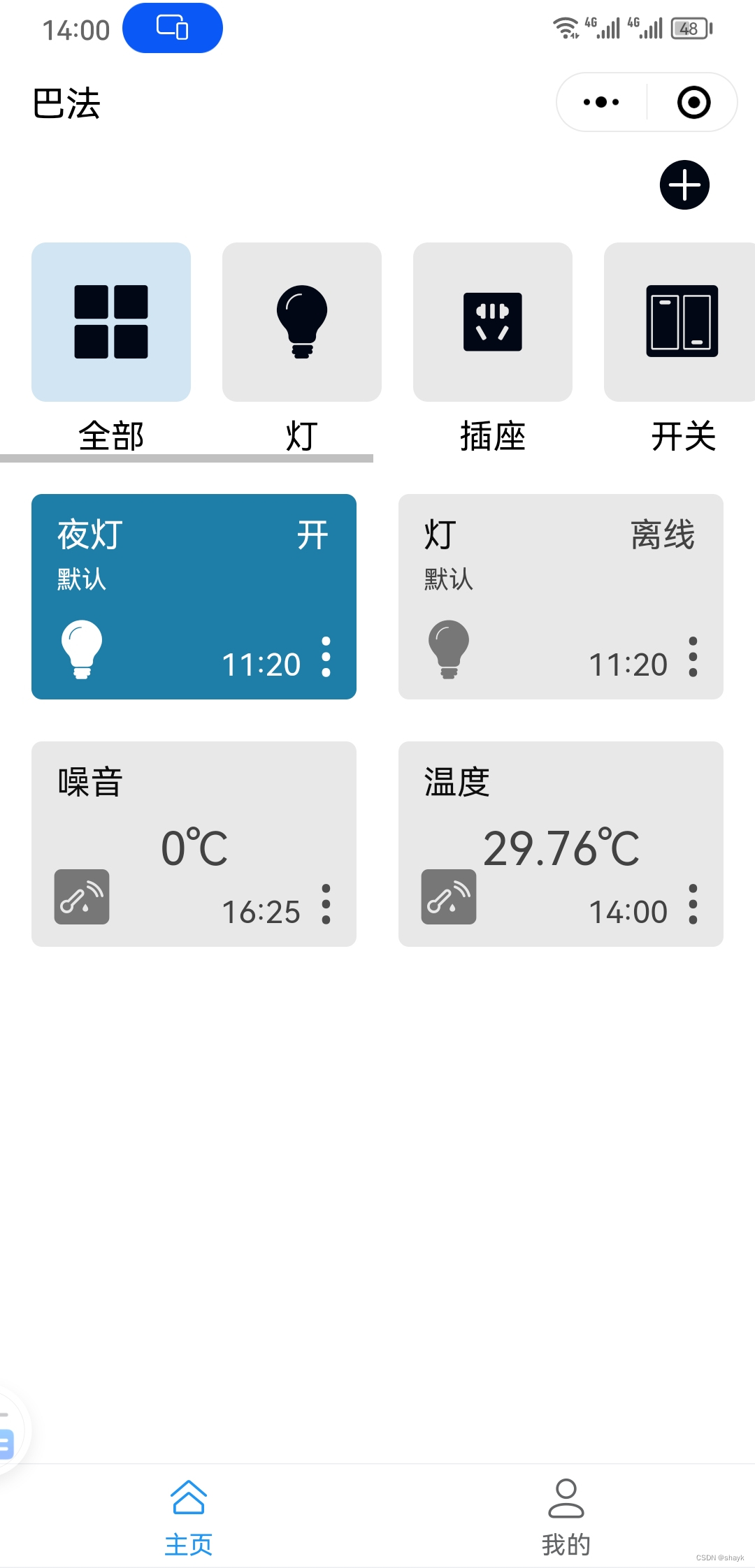Open more options for 噪音 sensor
This screenshot has height=1568, width=755.
[326, 904]
